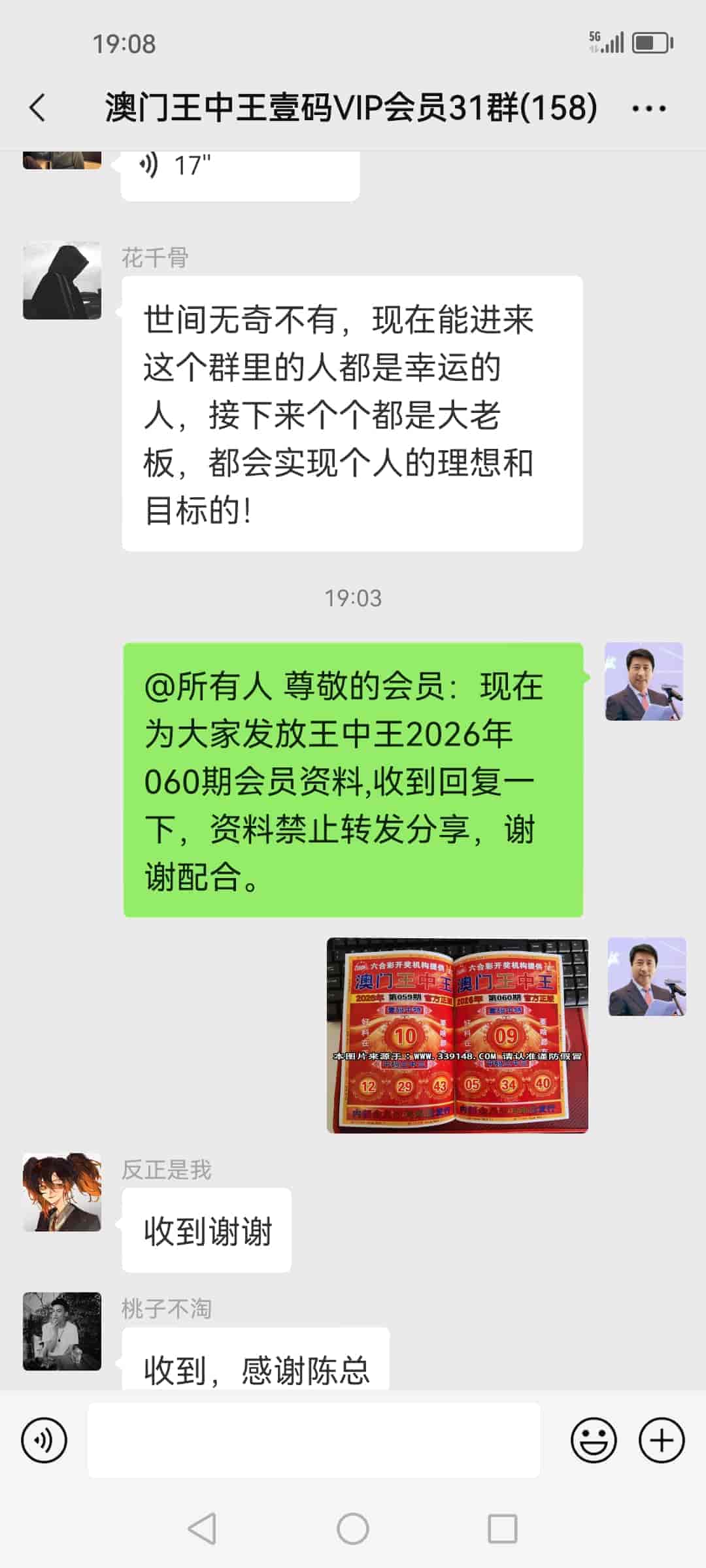Go back from the group chat

38,108
